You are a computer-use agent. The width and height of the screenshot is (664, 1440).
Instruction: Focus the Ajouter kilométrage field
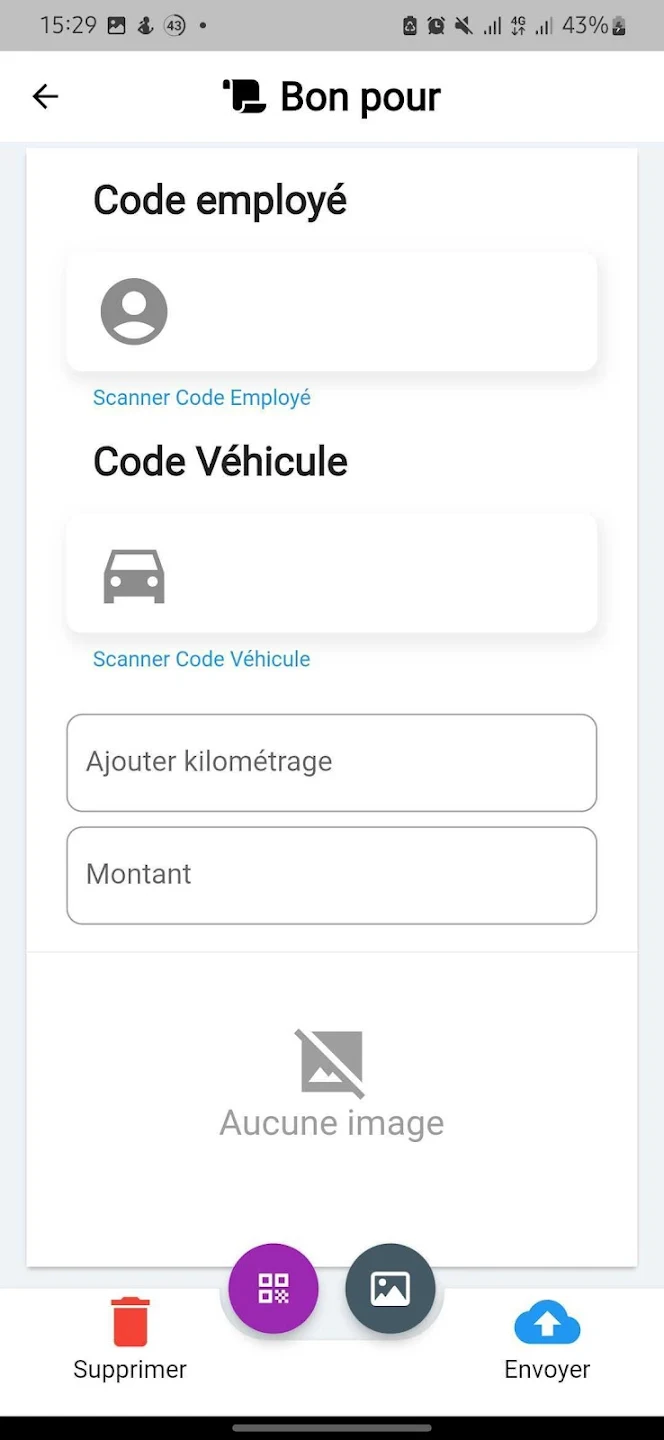332,762
